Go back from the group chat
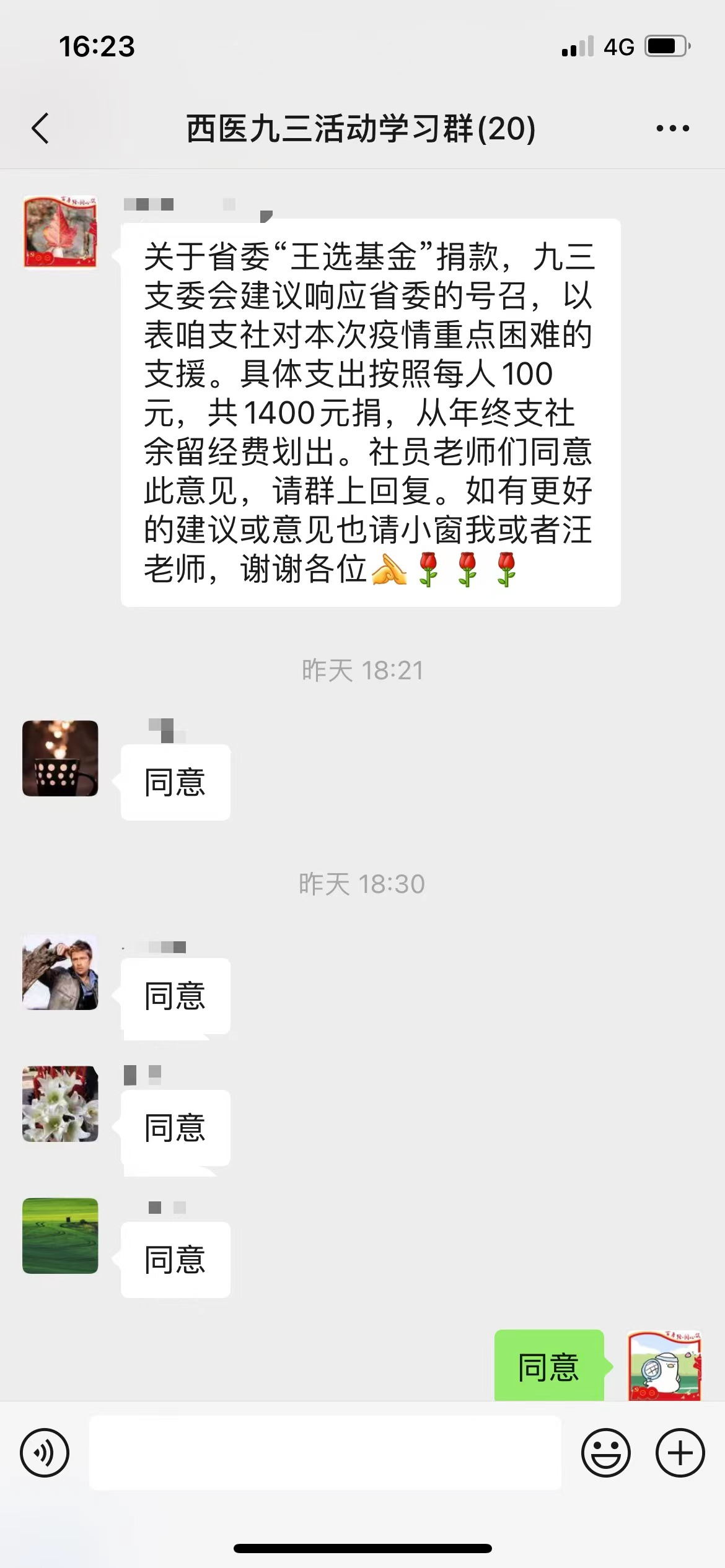 tap(41, 129)
